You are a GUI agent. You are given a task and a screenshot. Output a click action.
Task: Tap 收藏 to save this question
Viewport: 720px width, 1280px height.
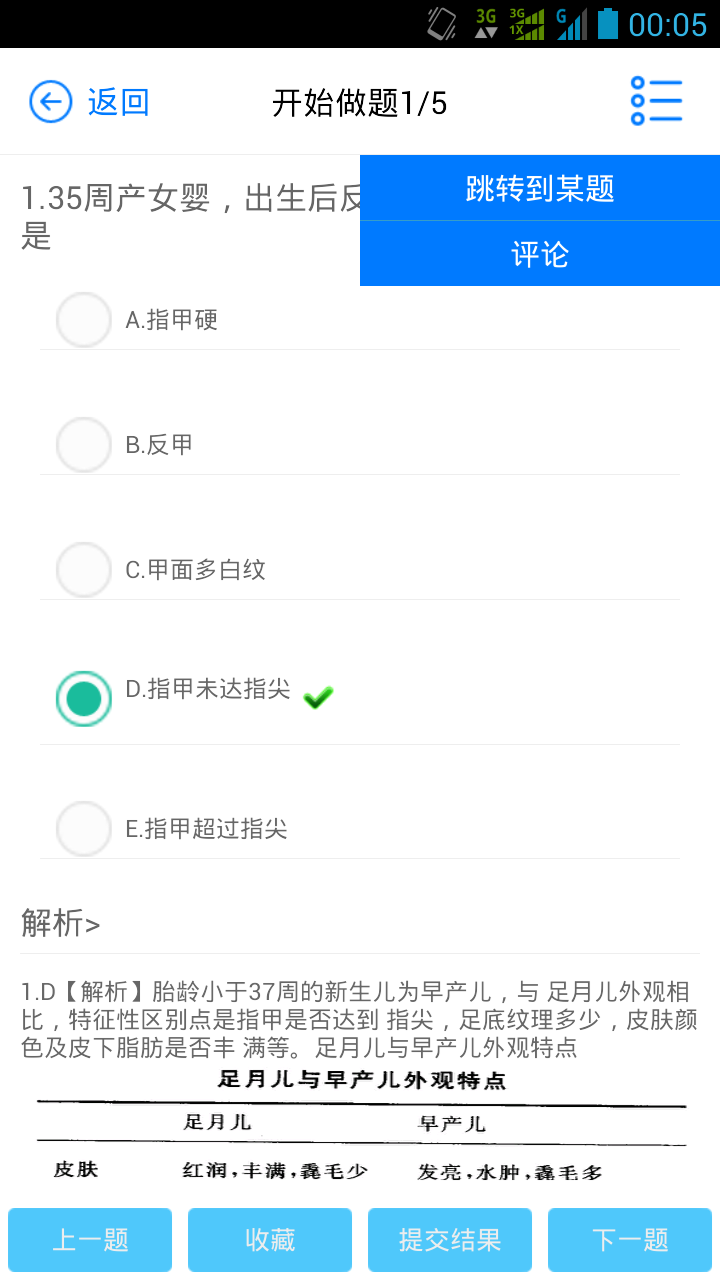point(270,1240)
